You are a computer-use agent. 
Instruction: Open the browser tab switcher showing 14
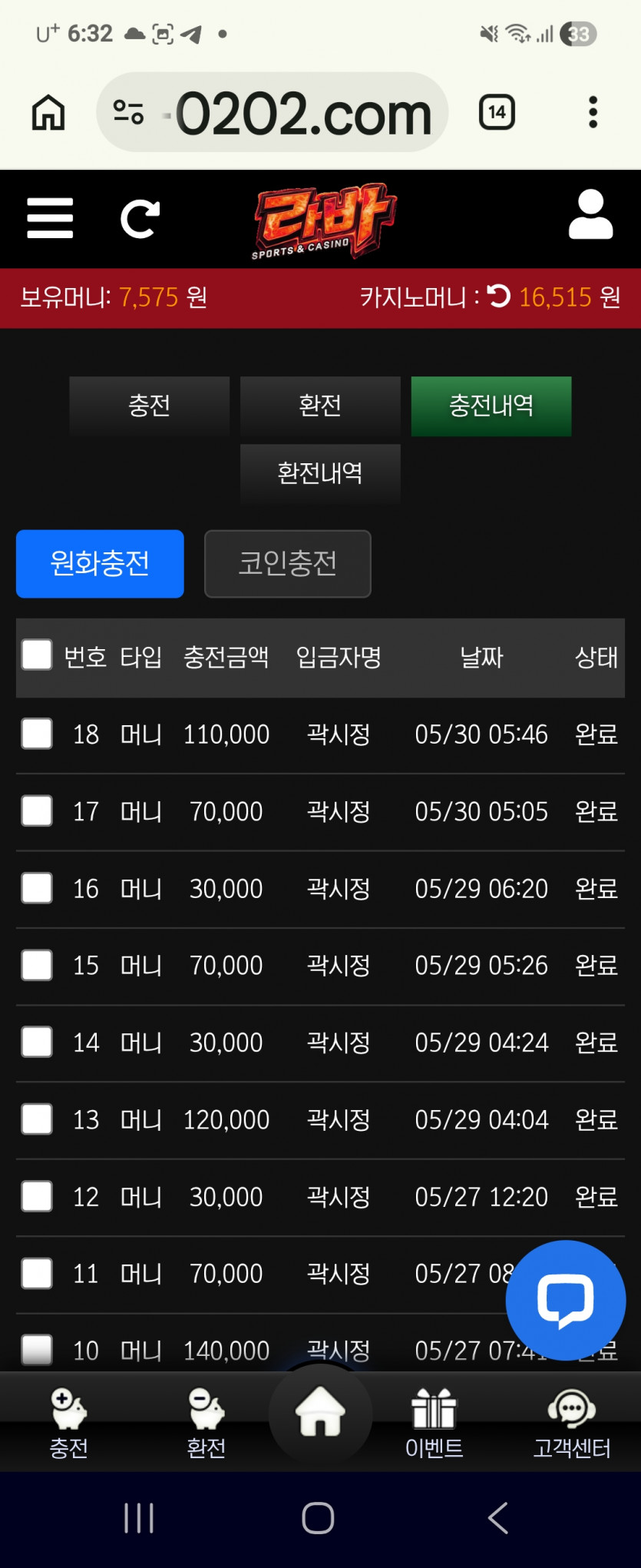(x=497, y=112)
